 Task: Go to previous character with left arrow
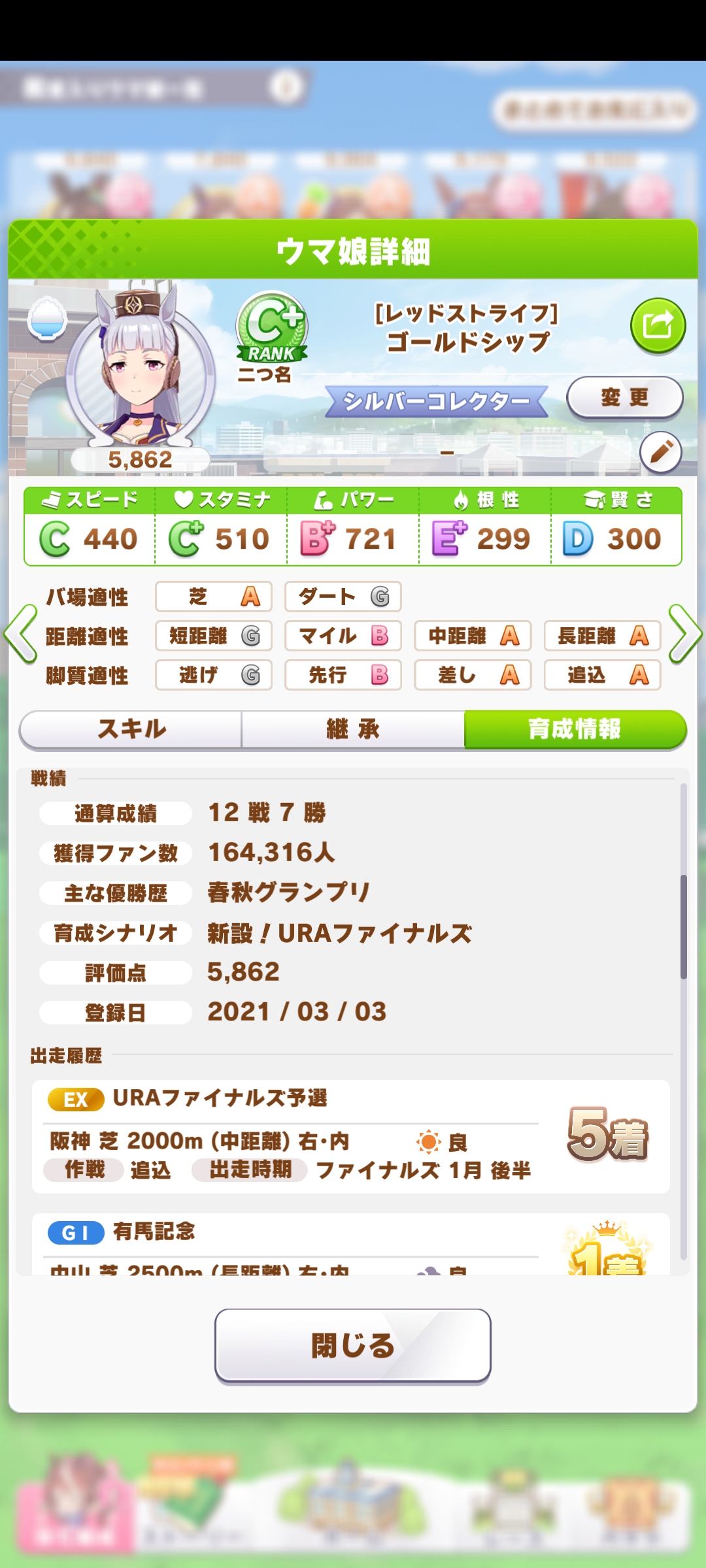21,634
